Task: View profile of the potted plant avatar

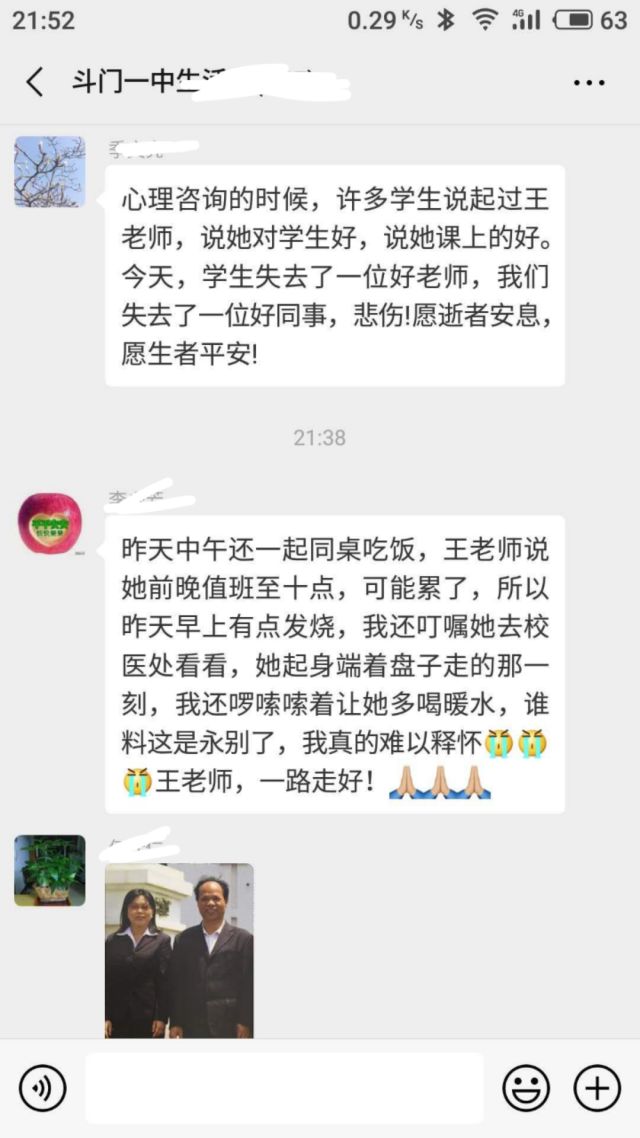Action: (49, 870)
